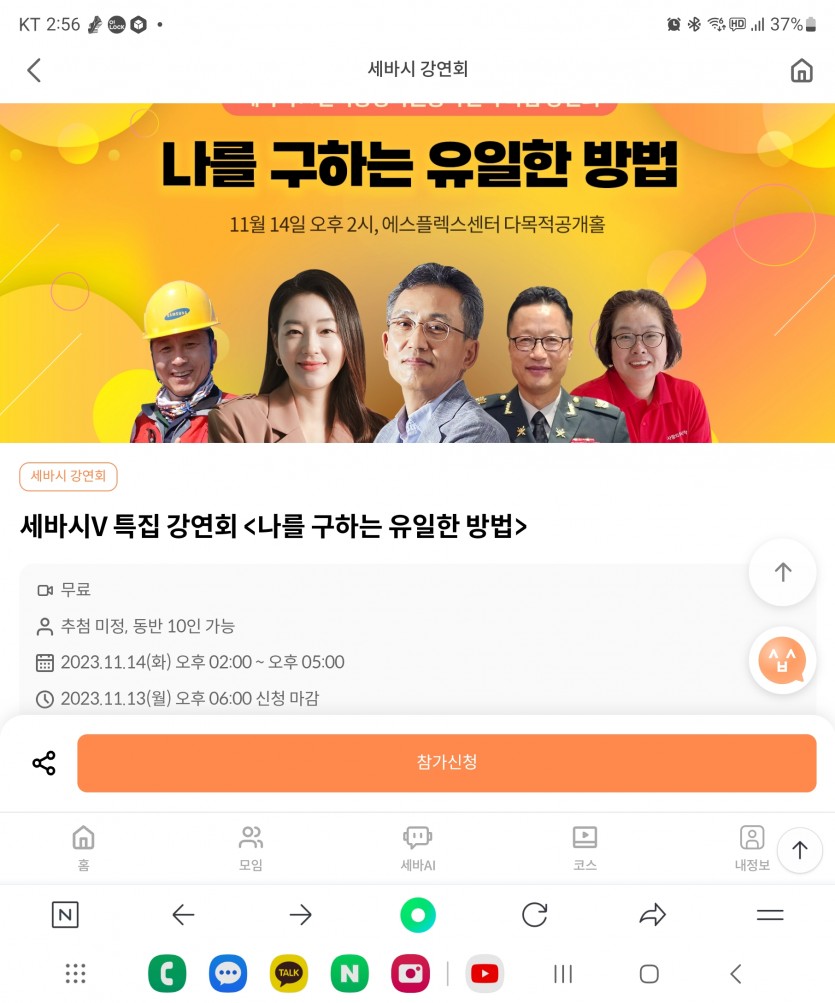Tap the 참가신청 button to apply
Image resolution: width=835 pixels, height=1003 pixels.
point(446,763)
